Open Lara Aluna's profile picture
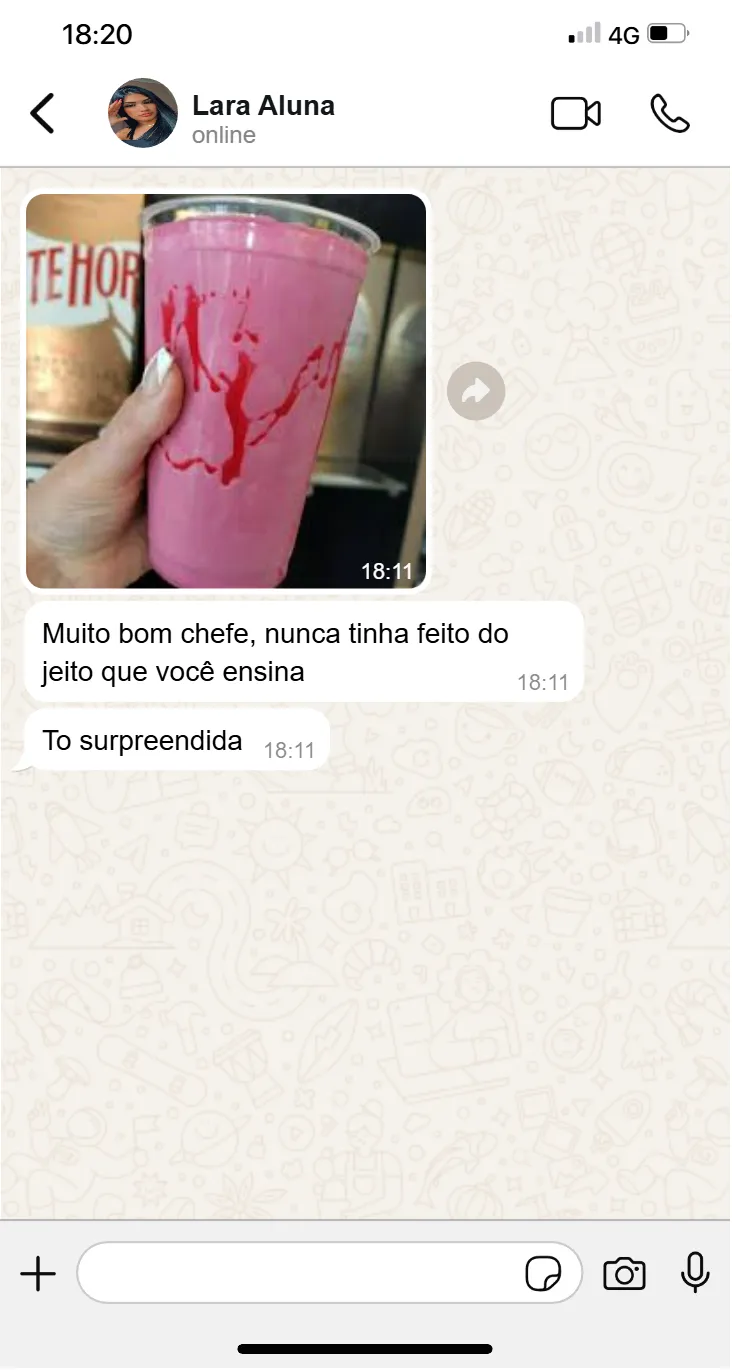The width and height of the screenshot is (732, 1370). pyautogui.click(x=143, y=114)
